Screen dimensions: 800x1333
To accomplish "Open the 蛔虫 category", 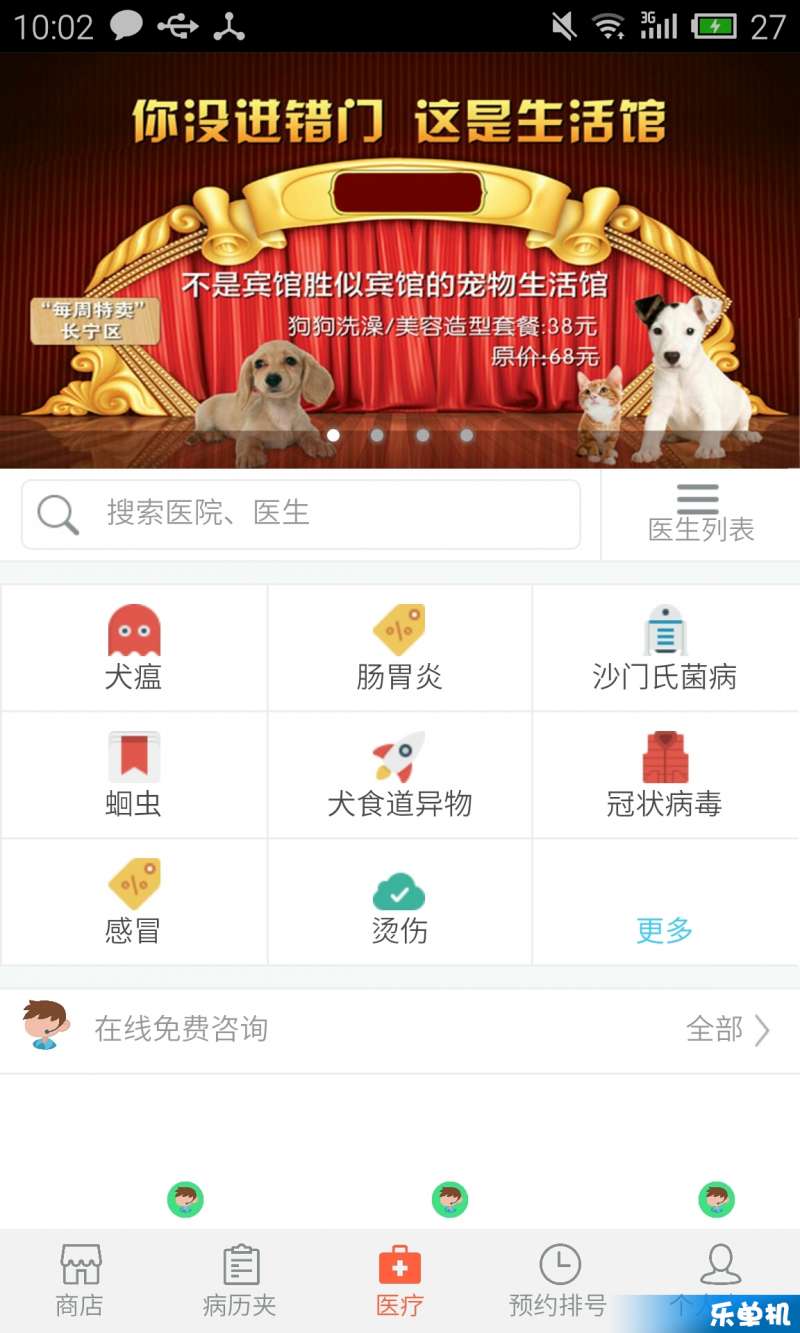I will coord(134,775).
